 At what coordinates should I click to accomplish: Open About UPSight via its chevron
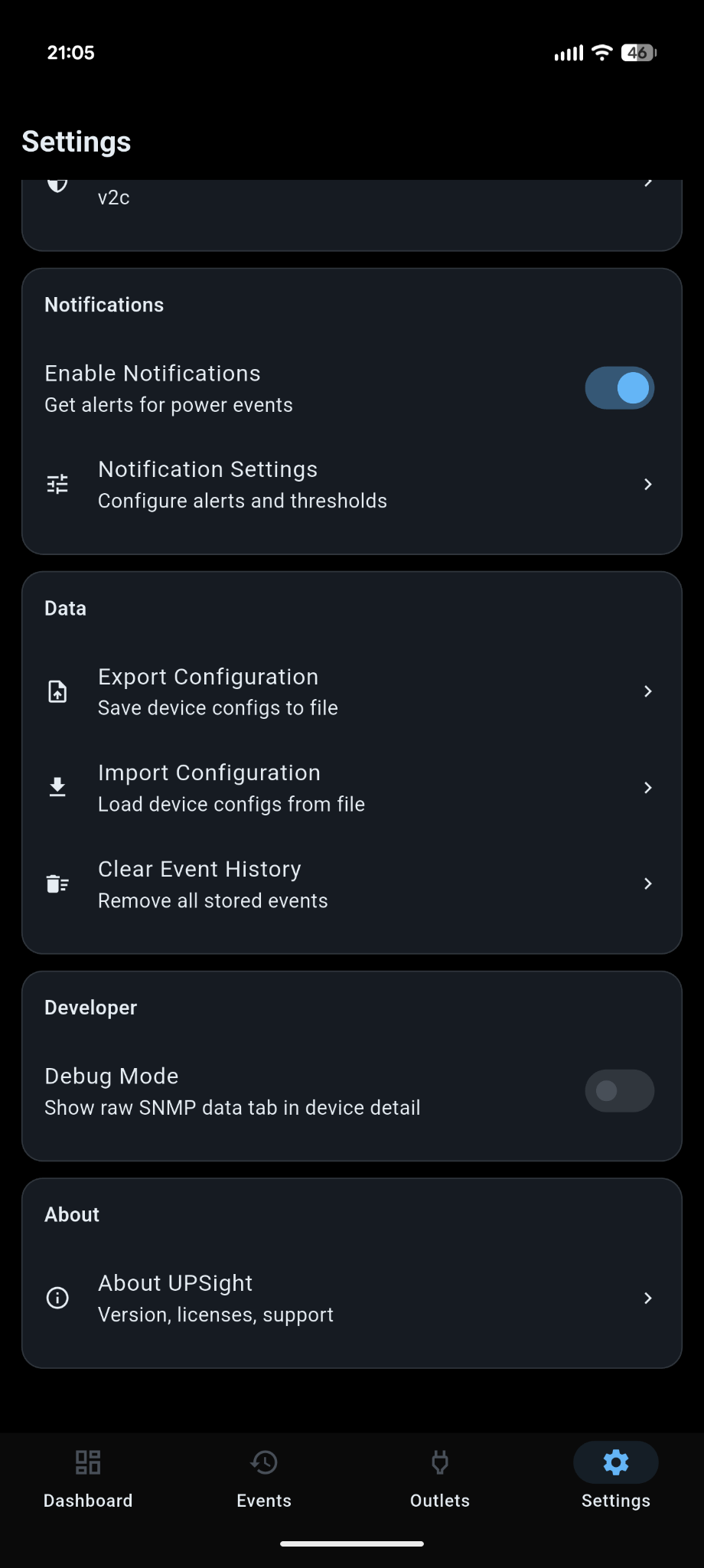pyautogui.click(x=647, y=1298)
